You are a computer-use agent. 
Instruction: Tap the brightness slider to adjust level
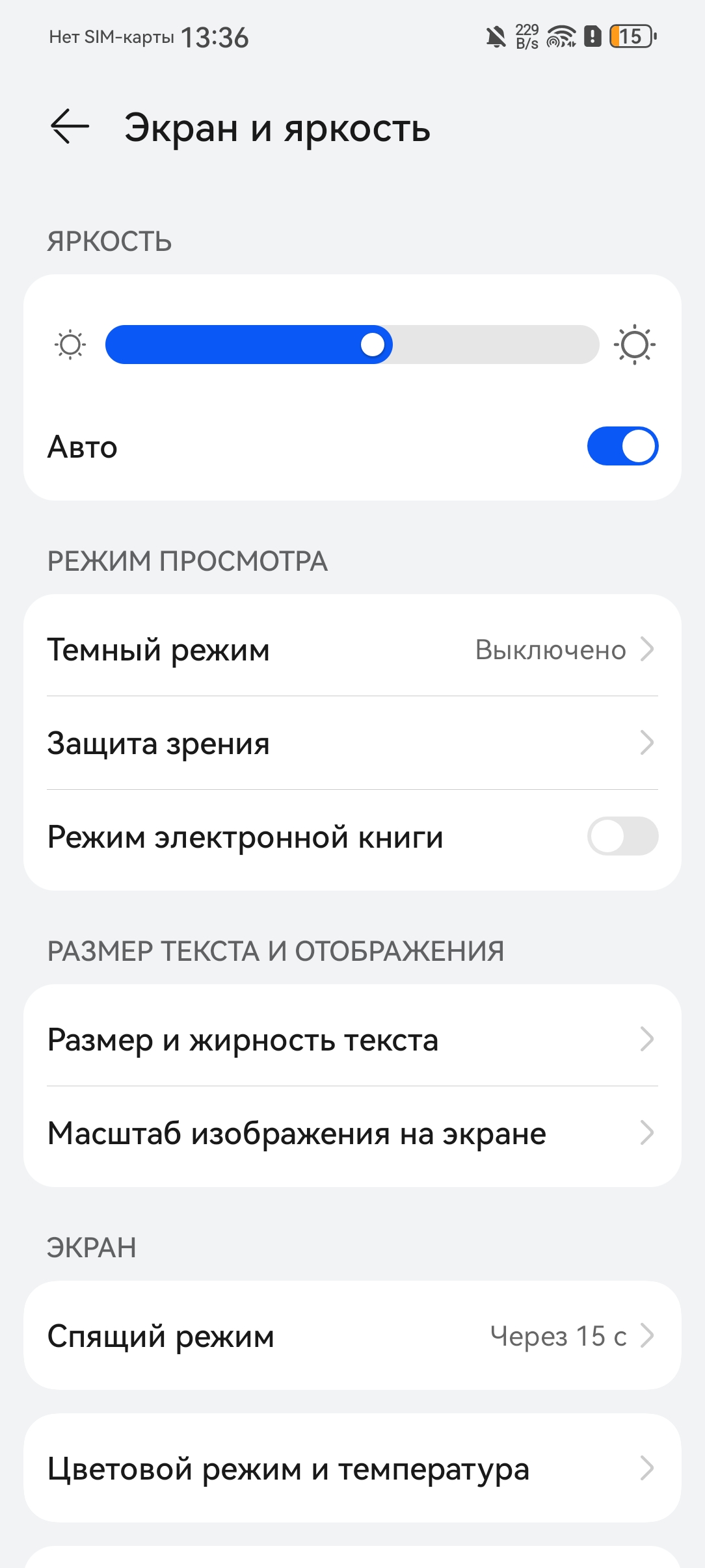tap(352, 345)
